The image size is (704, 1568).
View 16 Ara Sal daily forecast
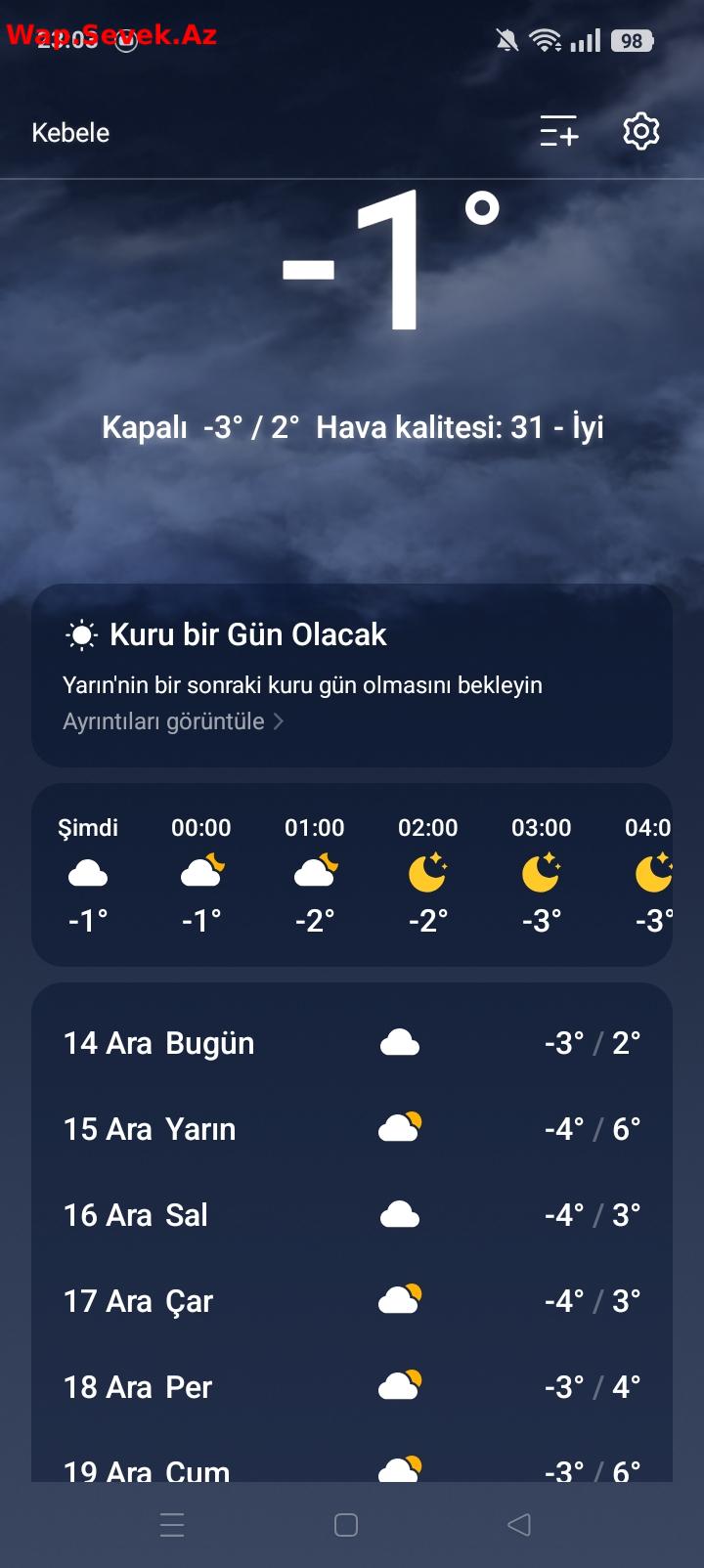click(x=352, y=1215)
